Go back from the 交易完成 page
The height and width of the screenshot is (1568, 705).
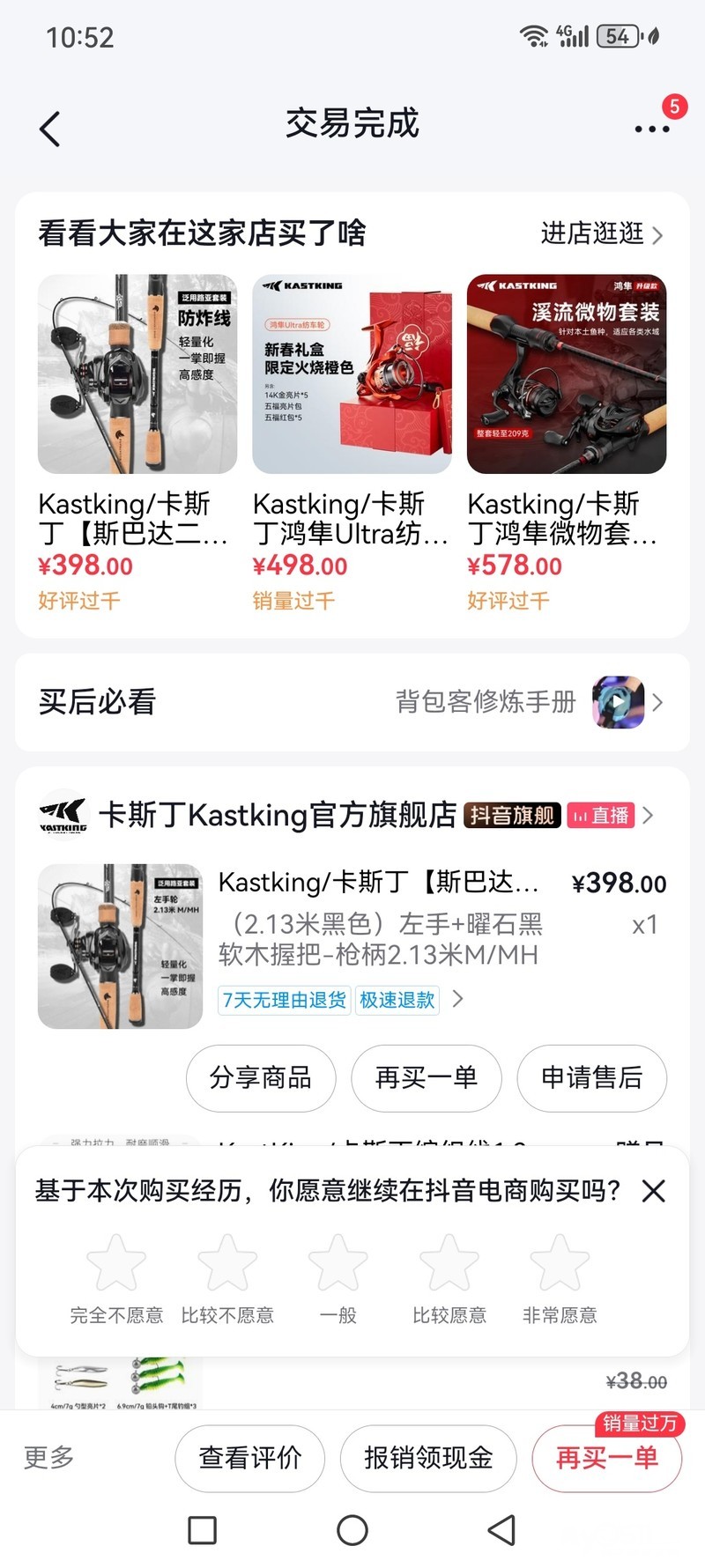[50, 129]
